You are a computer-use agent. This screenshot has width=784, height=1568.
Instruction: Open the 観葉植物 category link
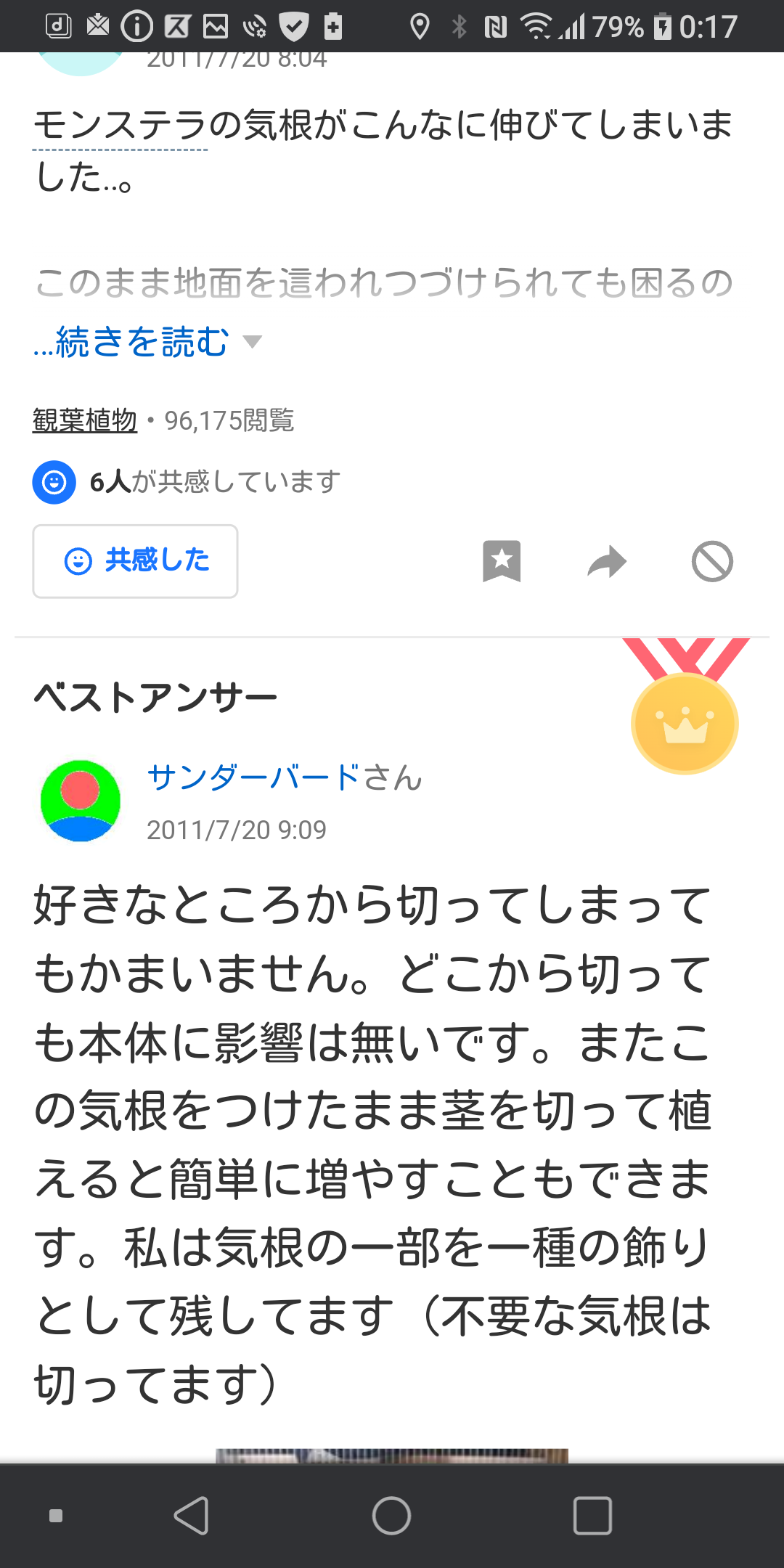pos(85,420)
